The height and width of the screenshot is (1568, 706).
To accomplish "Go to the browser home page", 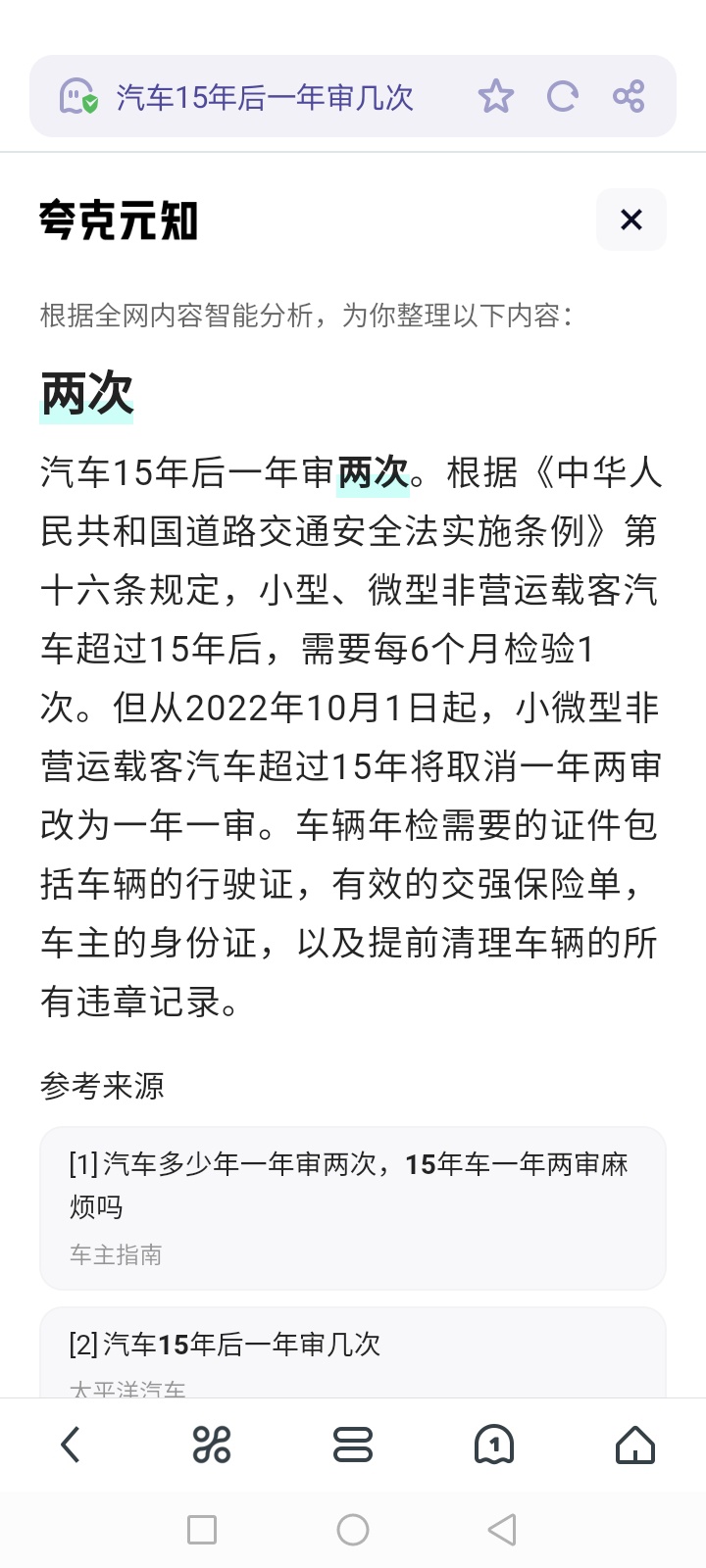I will pyautogui.click(x=635, y=1445).
